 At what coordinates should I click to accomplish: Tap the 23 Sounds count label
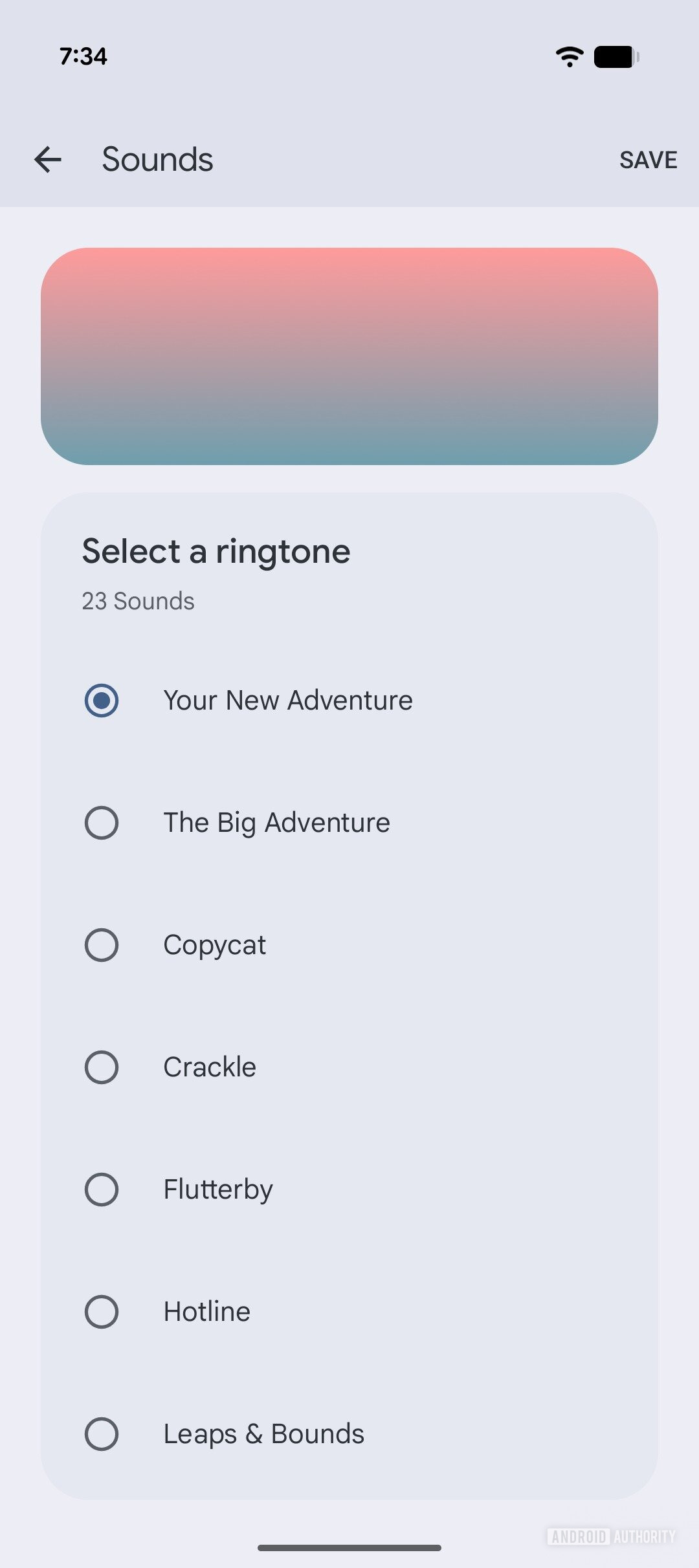pyautogui.click(x=137, y=600)
